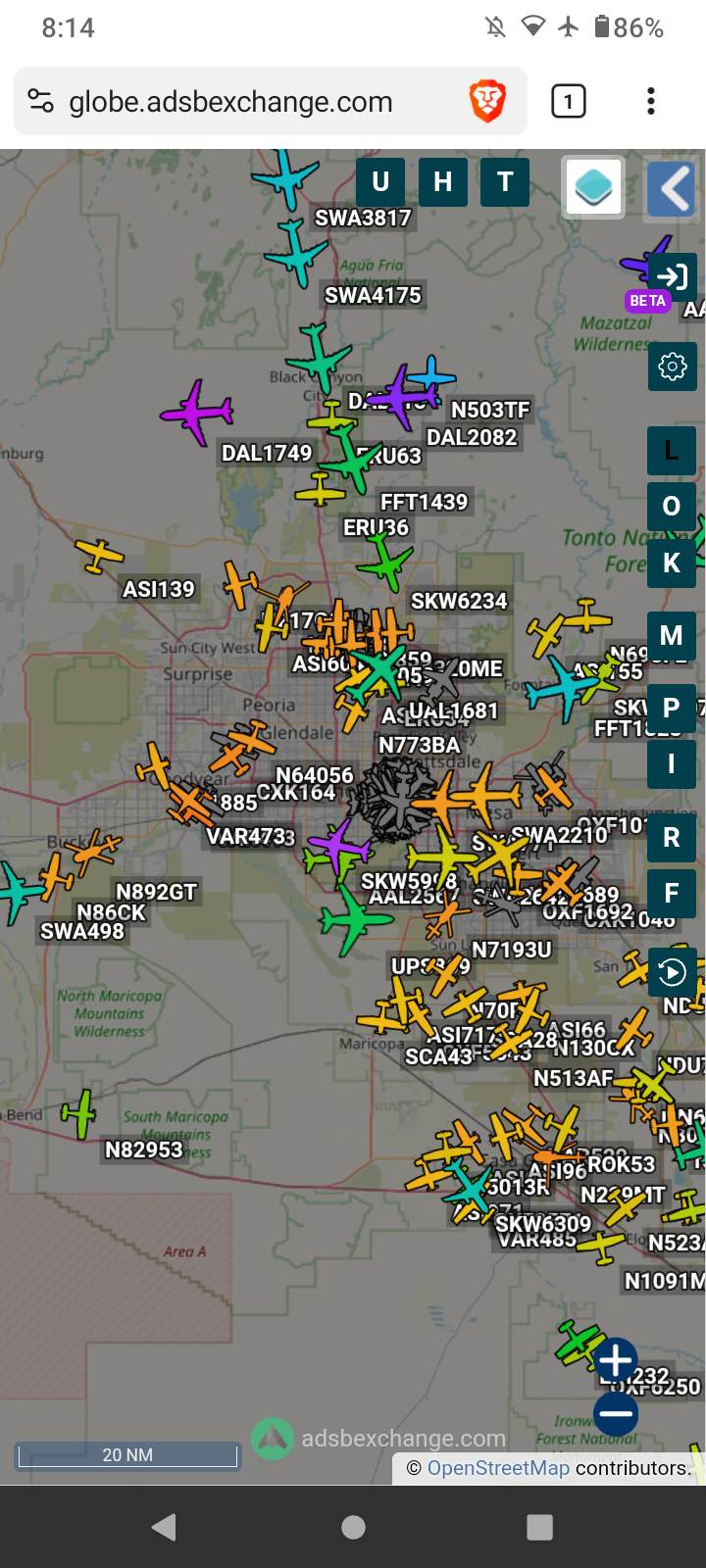Expand the sidebar with the left arrow
The image size is (706, 1568).
tap(672, 188)
